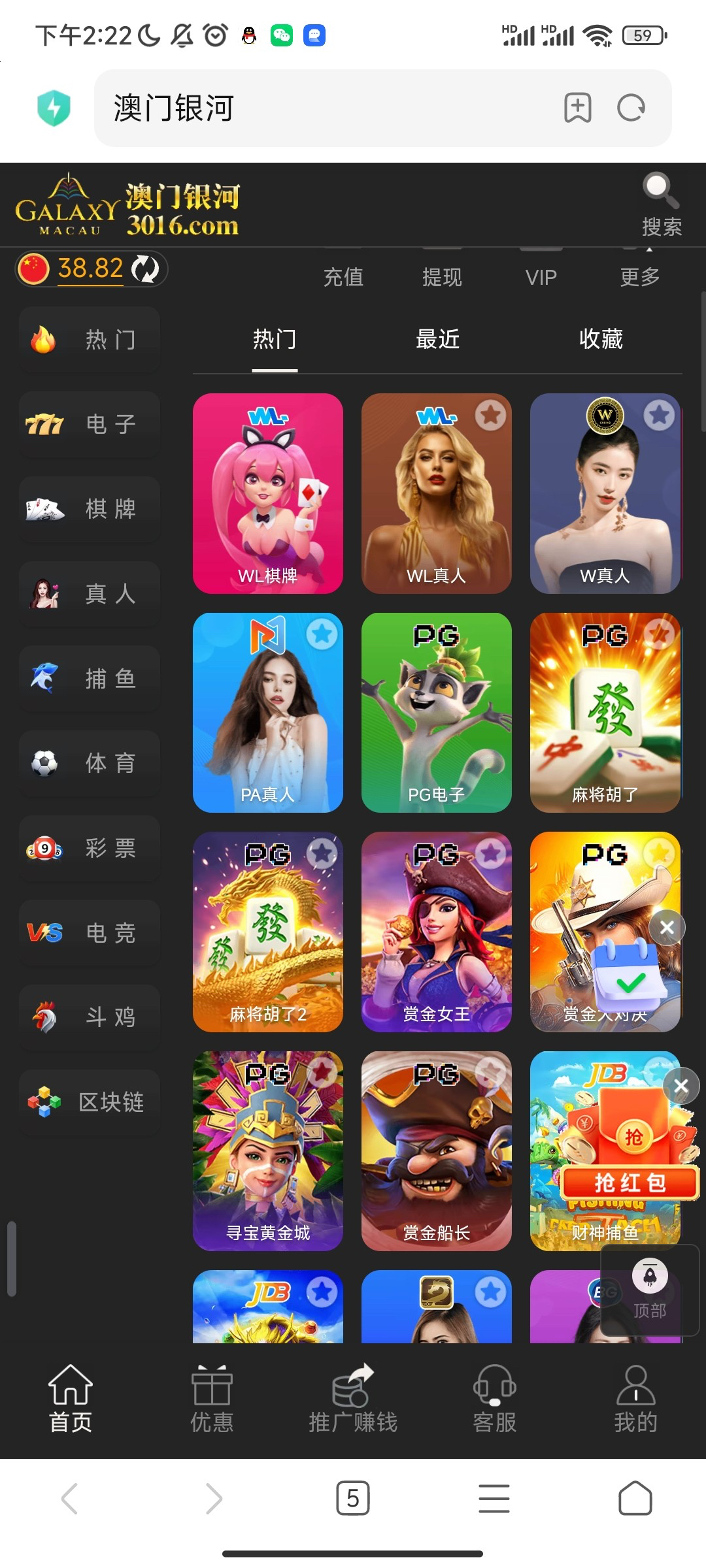
Task: Select the 捕鱼 category in sidebar
Action: point(90,679)
